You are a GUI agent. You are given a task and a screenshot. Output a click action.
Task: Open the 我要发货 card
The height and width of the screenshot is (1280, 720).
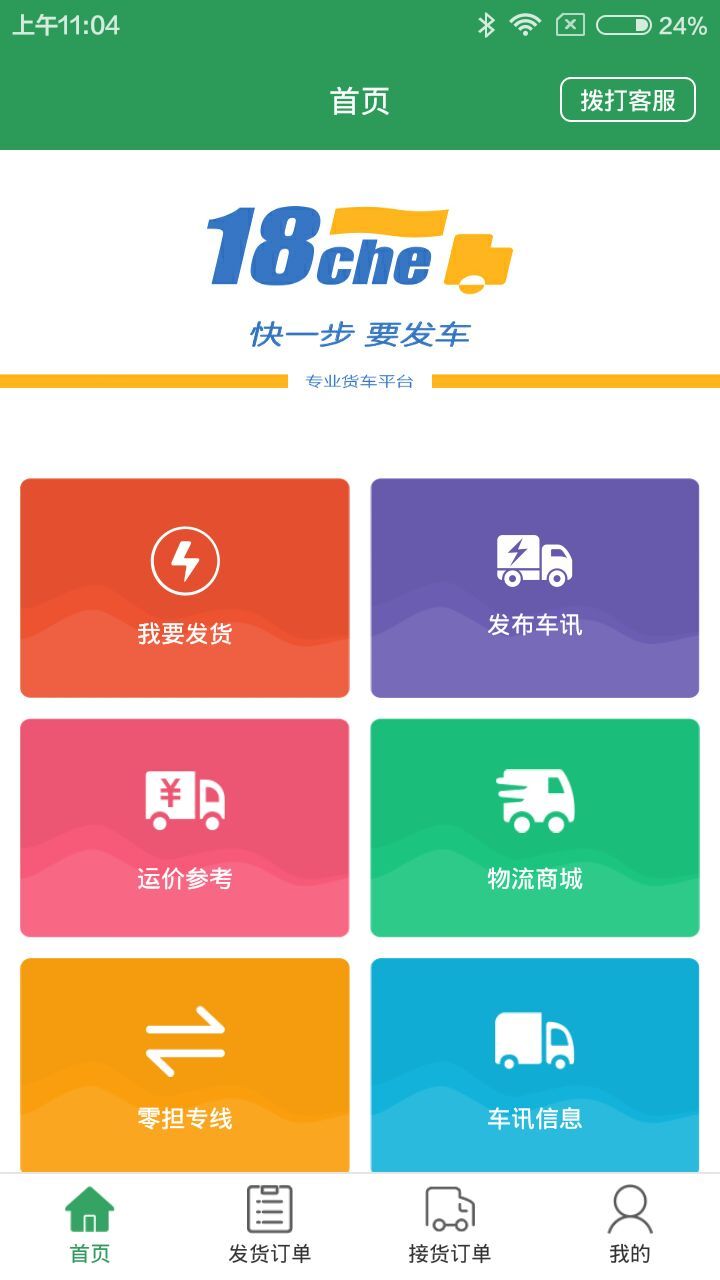[x=185, y=588]
